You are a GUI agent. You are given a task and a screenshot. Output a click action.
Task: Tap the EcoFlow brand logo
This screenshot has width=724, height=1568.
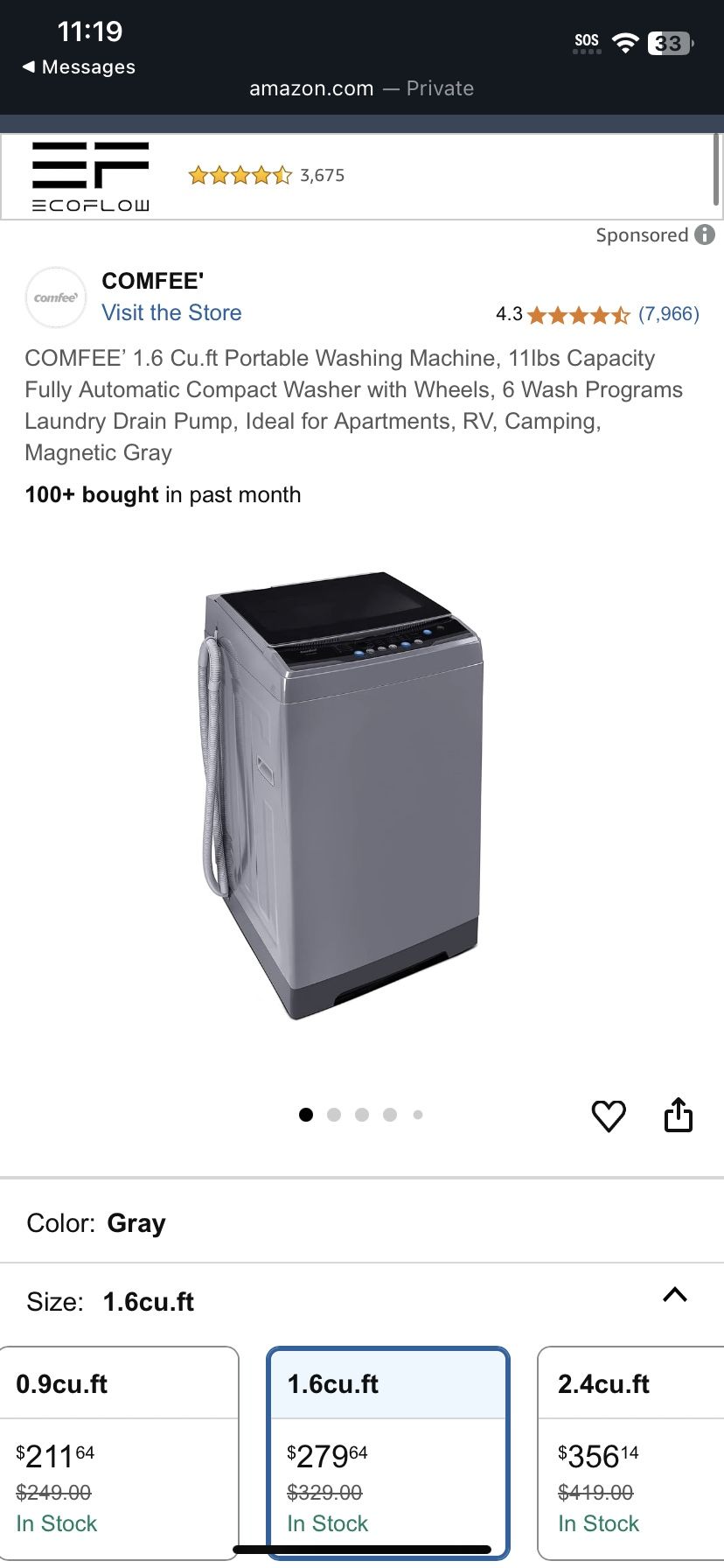90,174
